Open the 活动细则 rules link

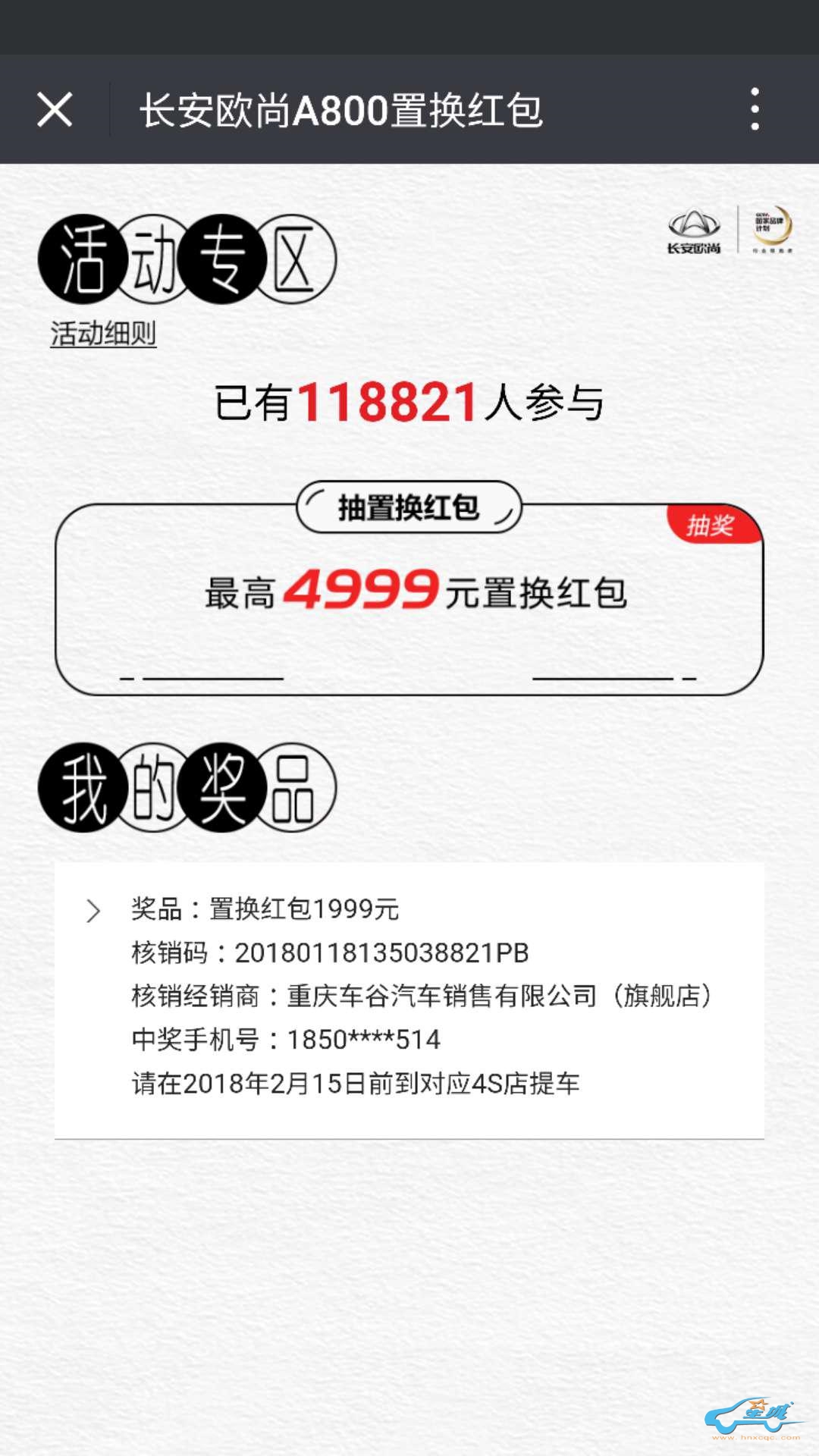point(103,334)
